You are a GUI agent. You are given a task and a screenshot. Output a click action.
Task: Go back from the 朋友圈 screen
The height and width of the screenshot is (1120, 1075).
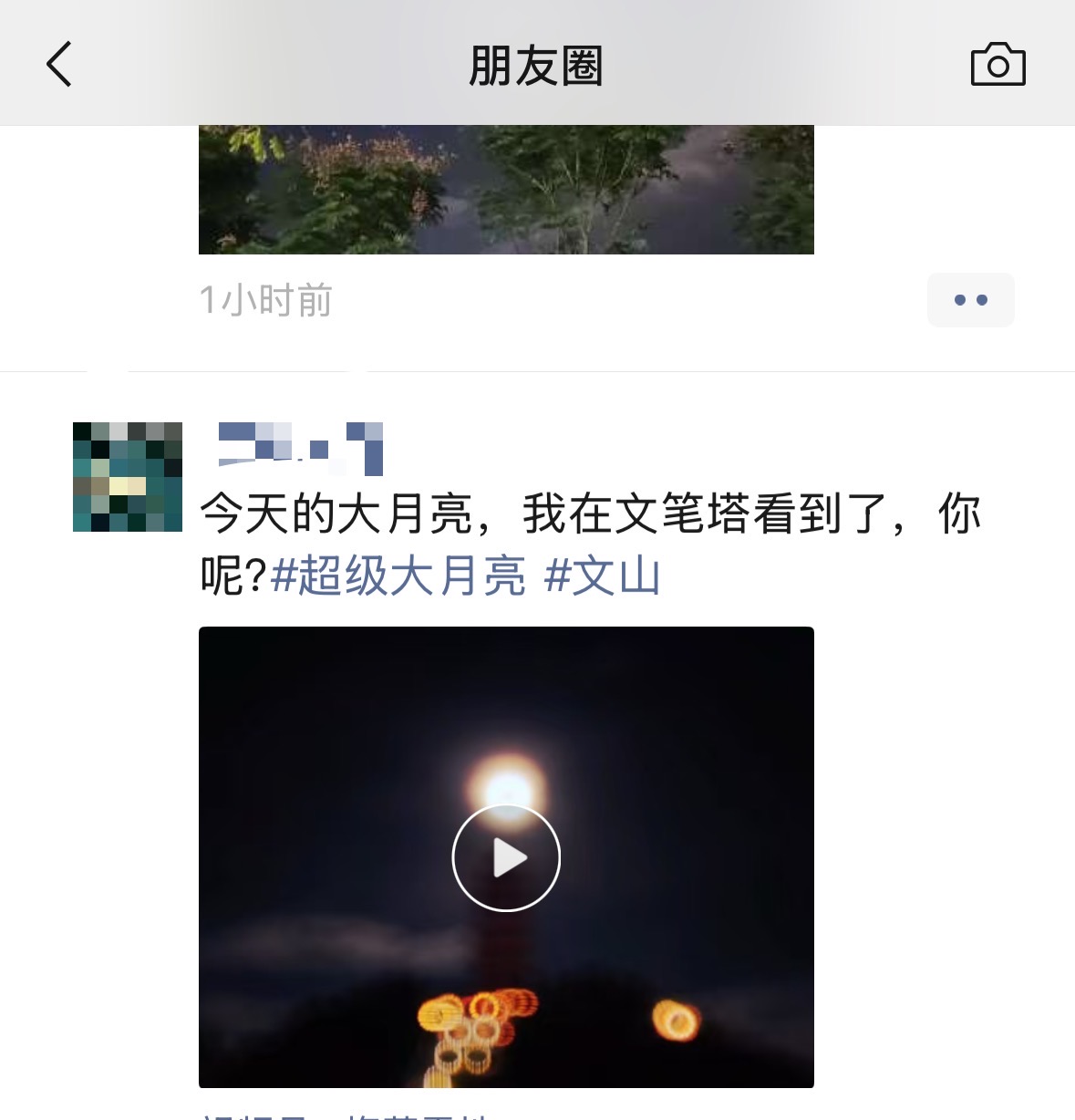point(59,65)
